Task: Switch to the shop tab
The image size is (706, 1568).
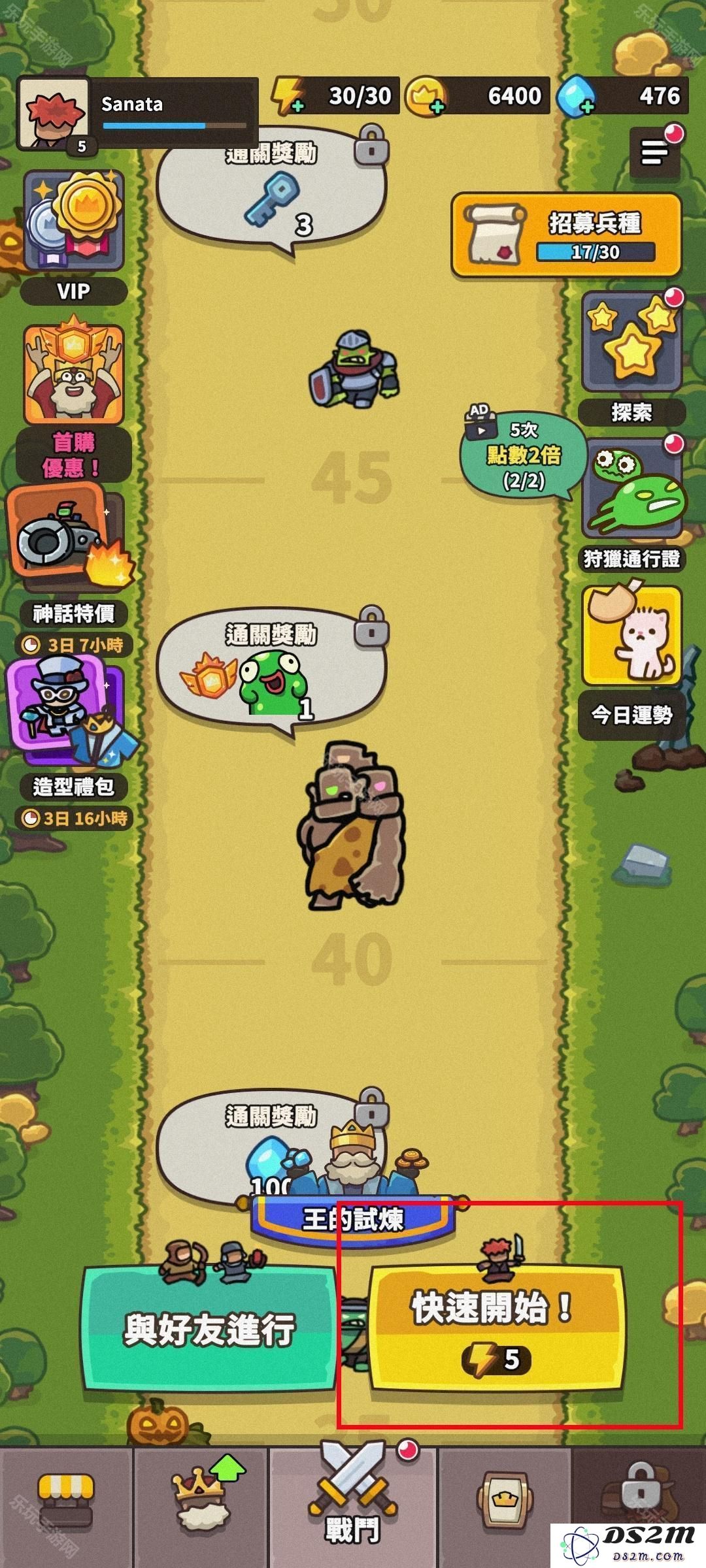Action: point(65,1506)
